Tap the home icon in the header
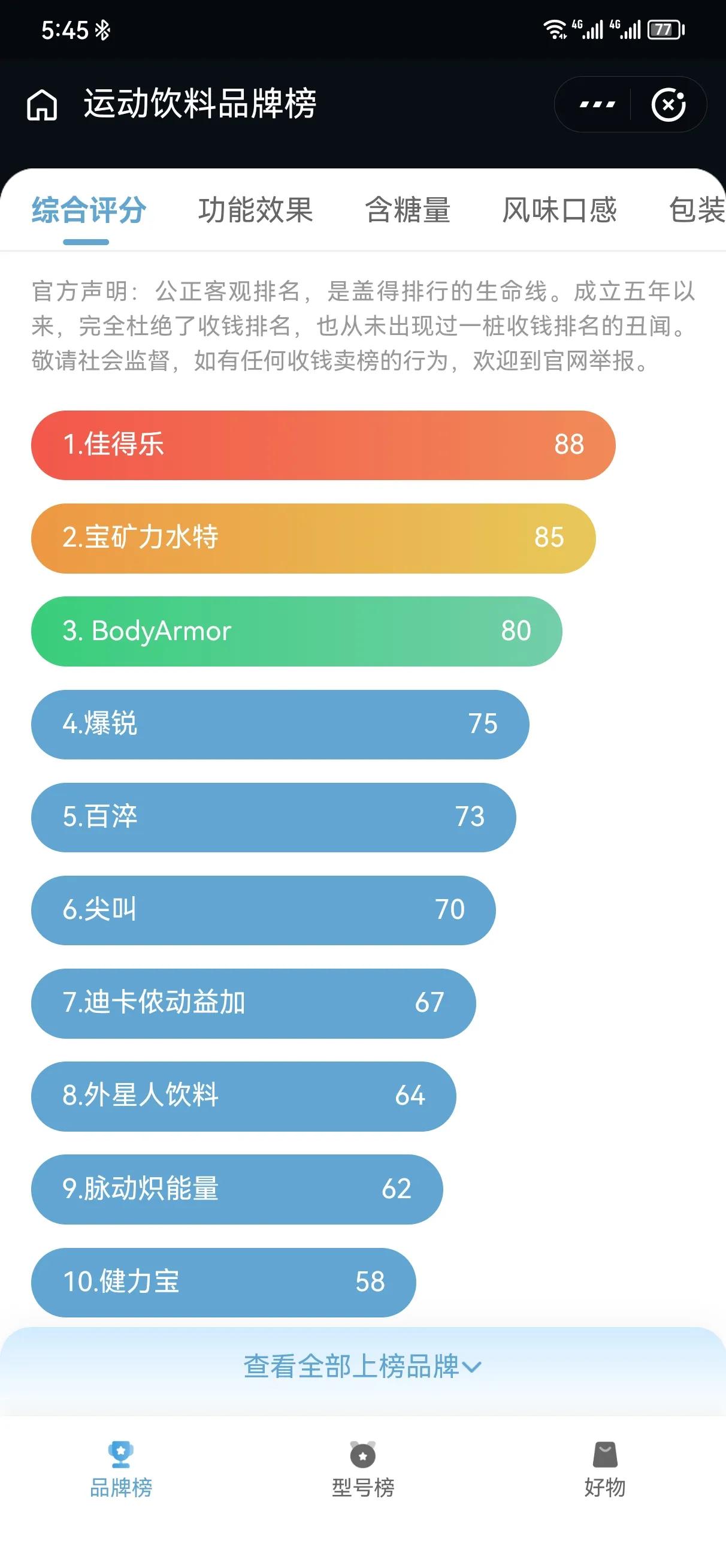Image resolution: width=726 pixels, height=1568 pixels. 42,105
